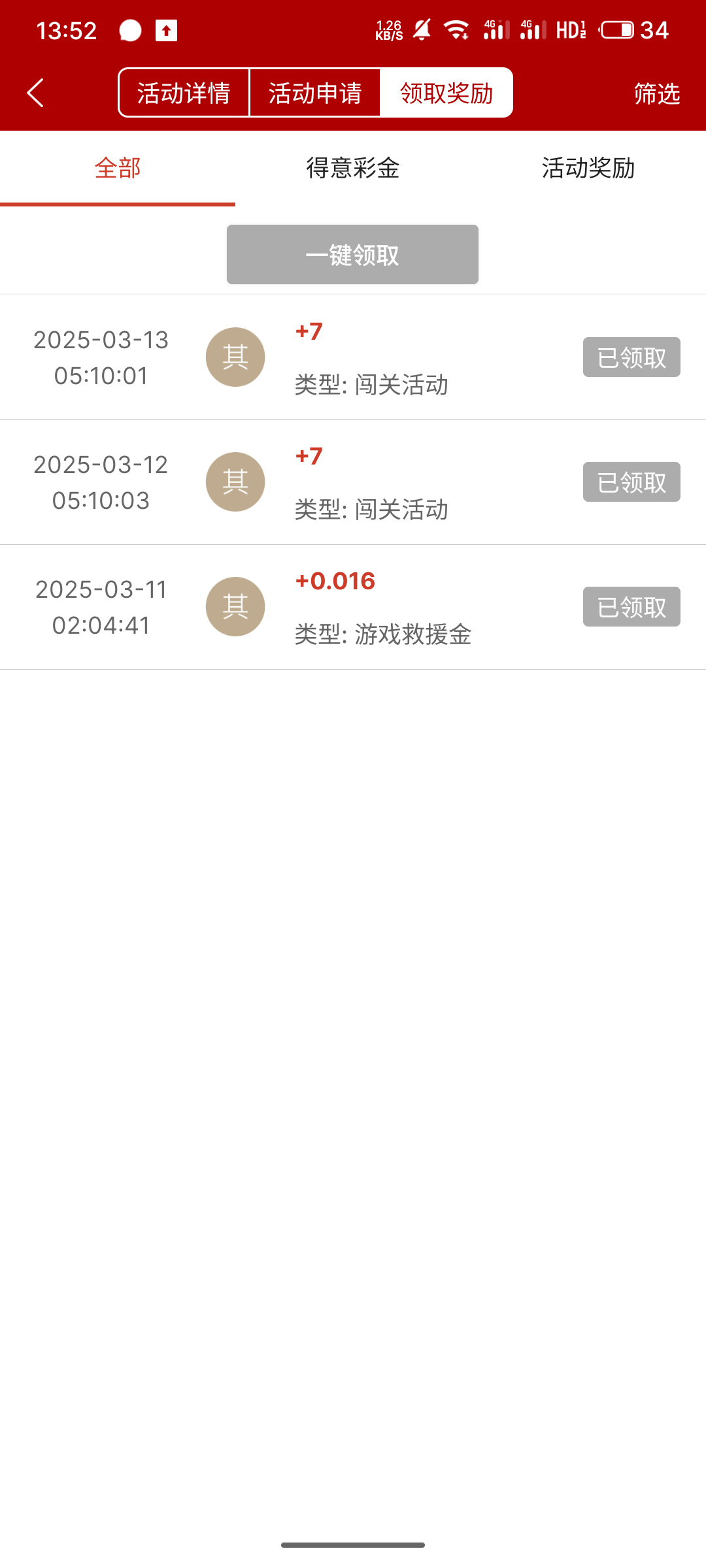The height and width of the screenshot is (1568, 706).
Task: Show the 全部 rewards tab
Action: [118, 169]
